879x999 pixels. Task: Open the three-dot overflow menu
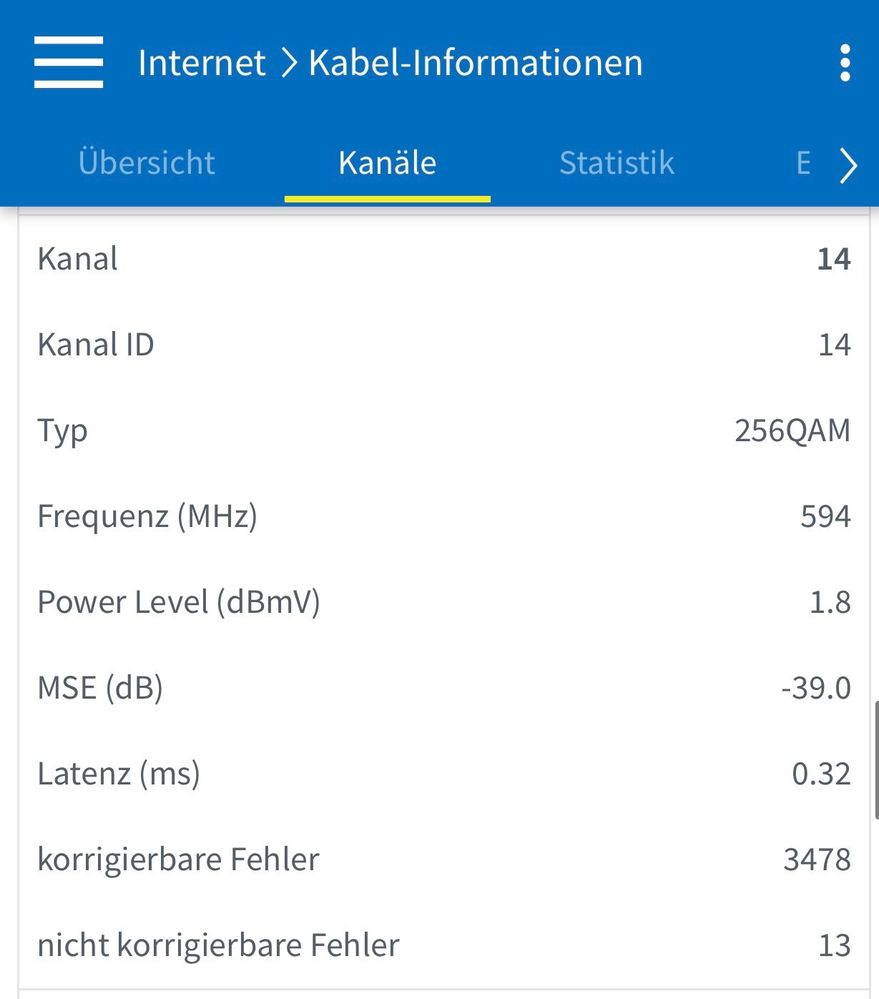point(845,62)
